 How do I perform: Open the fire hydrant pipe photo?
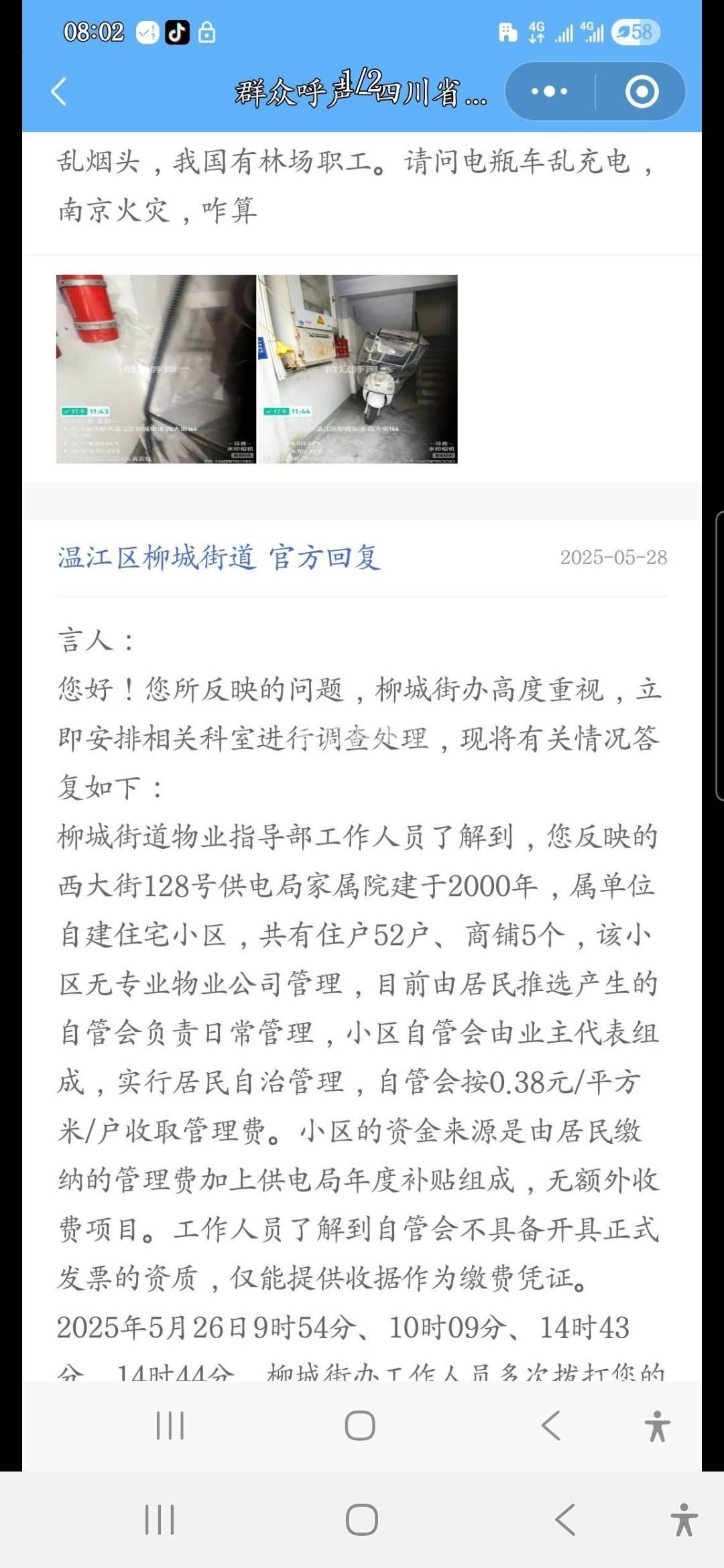pyautogui.click(x=156, y=369)
